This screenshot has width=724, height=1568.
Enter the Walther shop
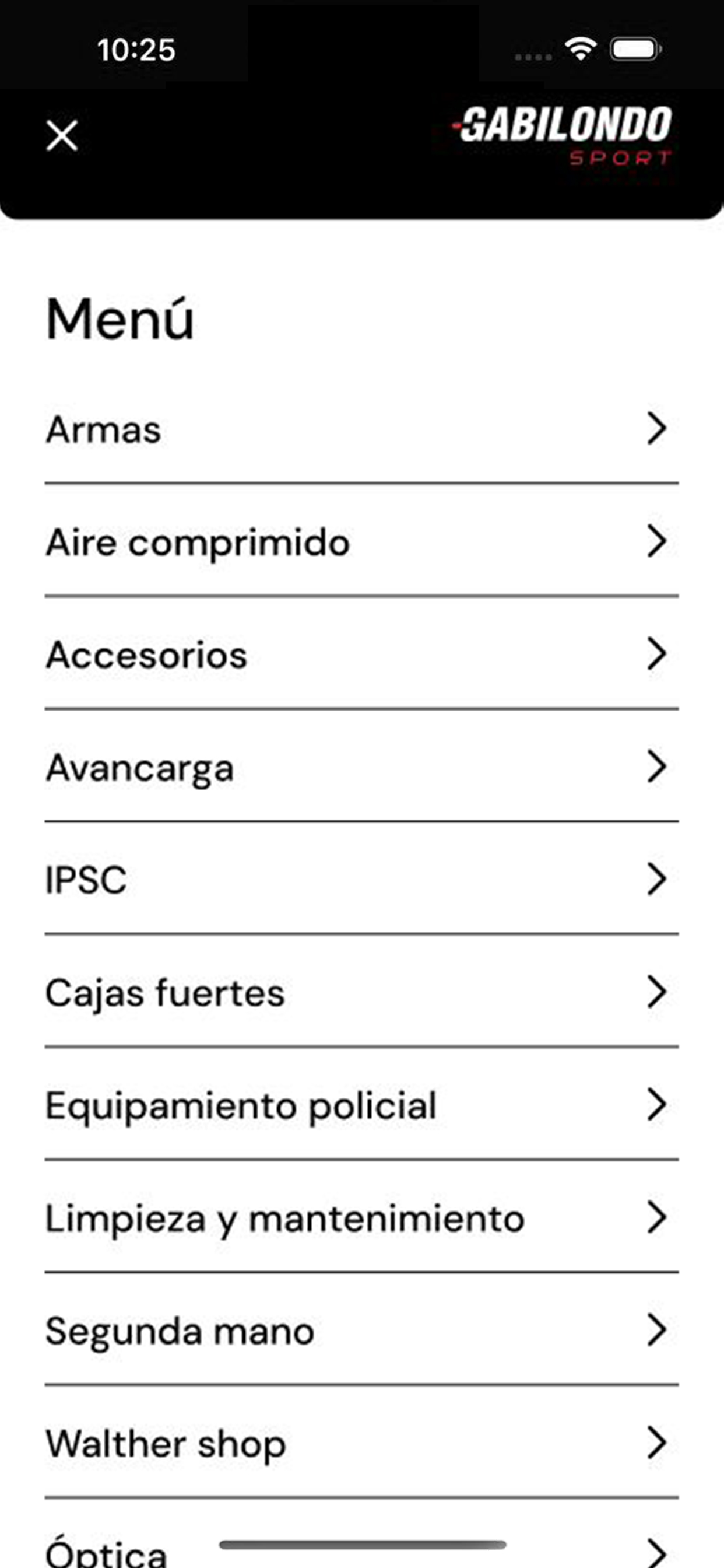pos(361,1443)
